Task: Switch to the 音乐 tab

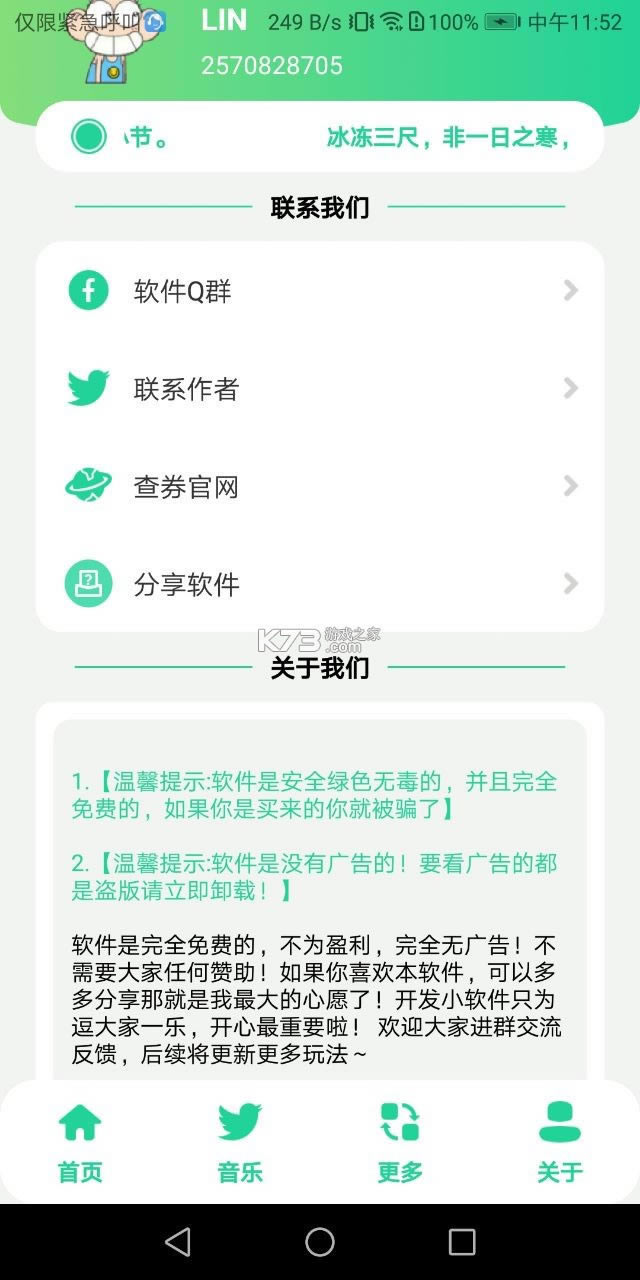Action: tap(240, 1143)
